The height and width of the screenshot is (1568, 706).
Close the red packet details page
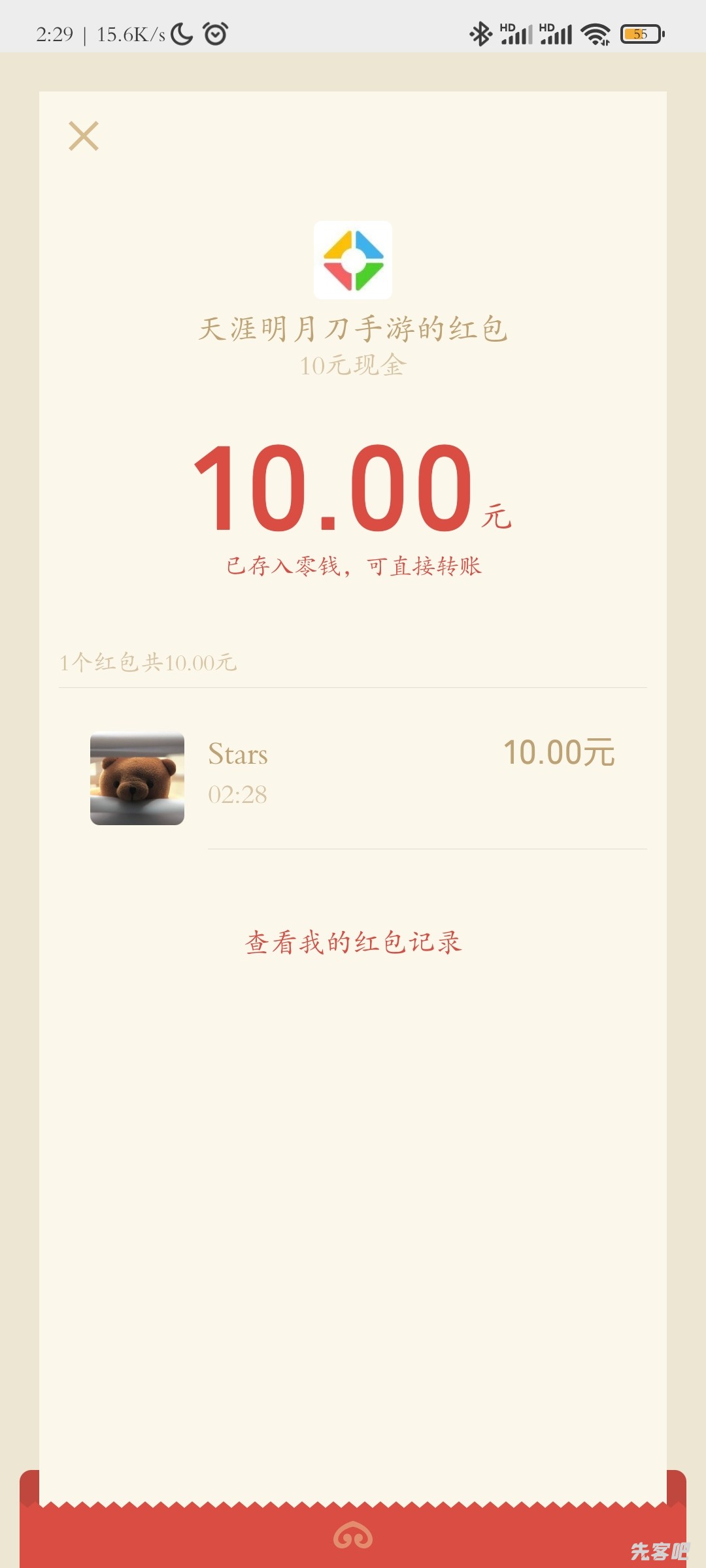pyautogui.click(x=84, y=136)
